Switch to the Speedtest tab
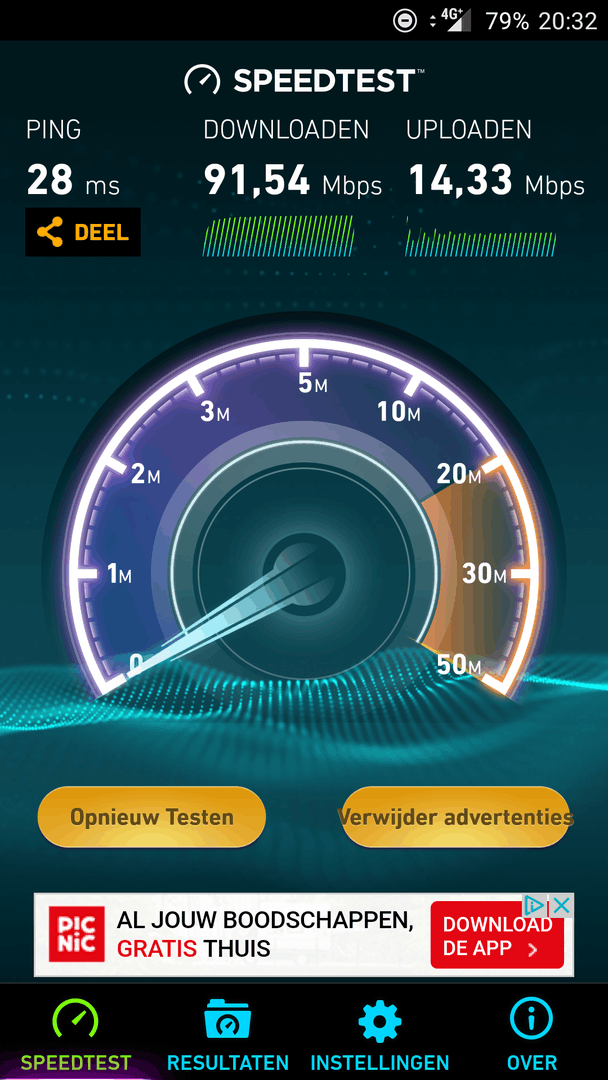608x1080 pixels. 76,1033
